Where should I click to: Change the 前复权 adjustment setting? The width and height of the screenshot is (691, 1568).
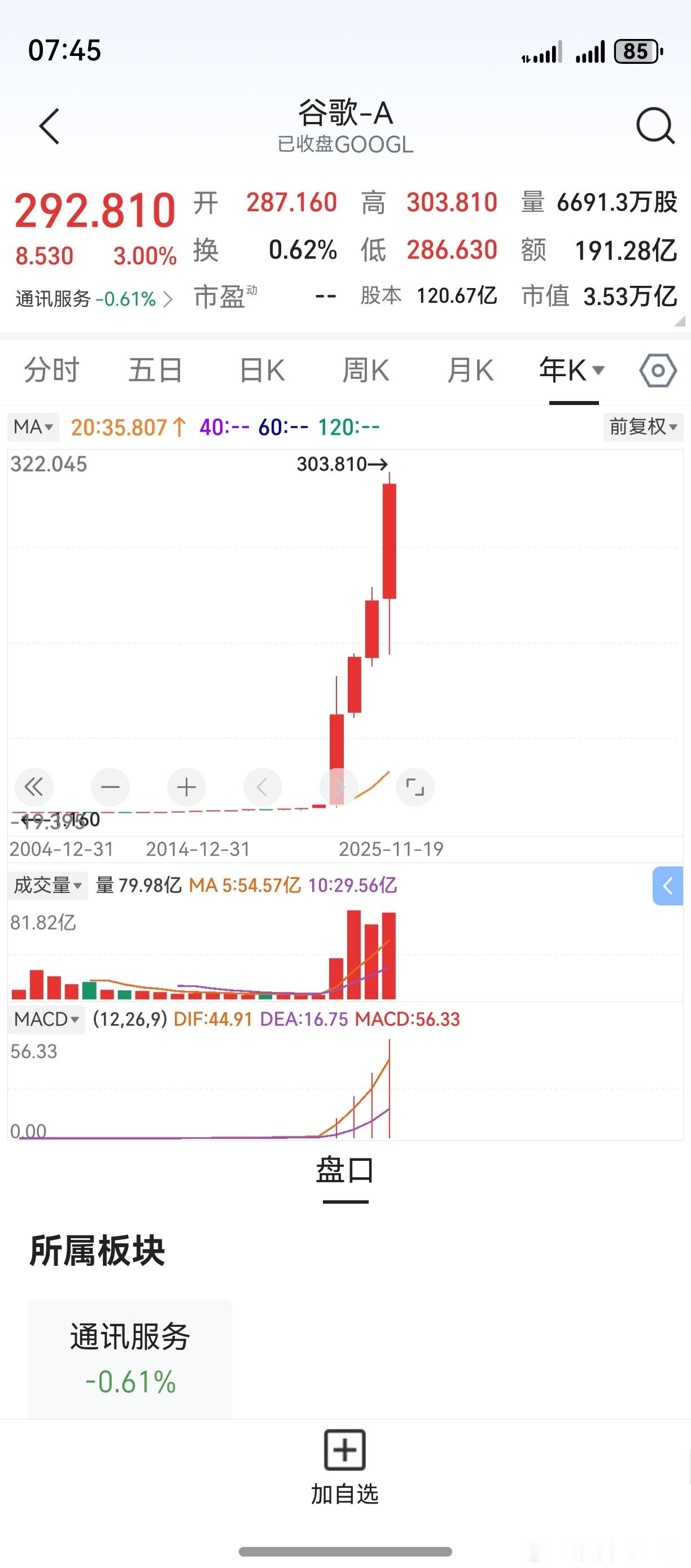(643, 426)
